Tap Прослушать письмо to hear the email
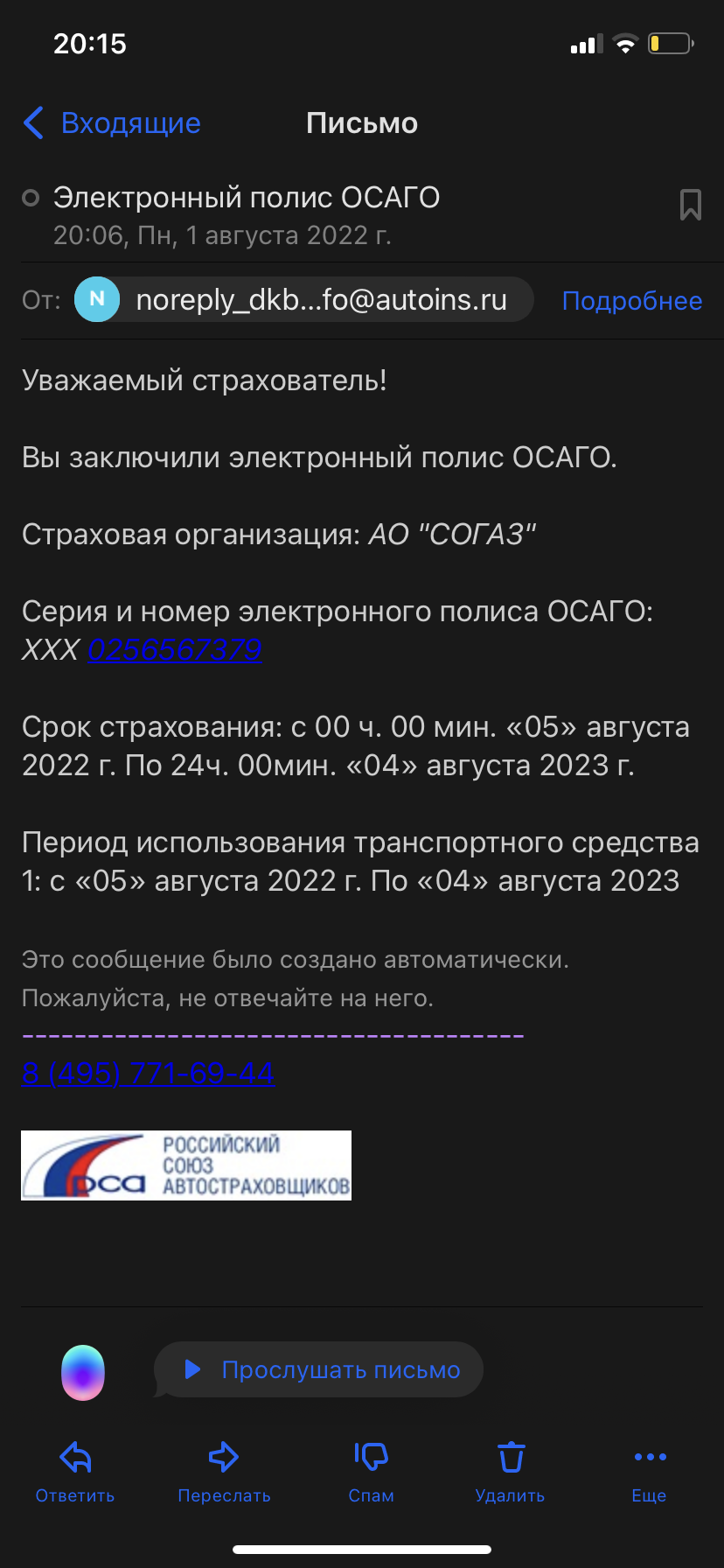This screenshot has width=724, height=1568. pos(319,1369)
